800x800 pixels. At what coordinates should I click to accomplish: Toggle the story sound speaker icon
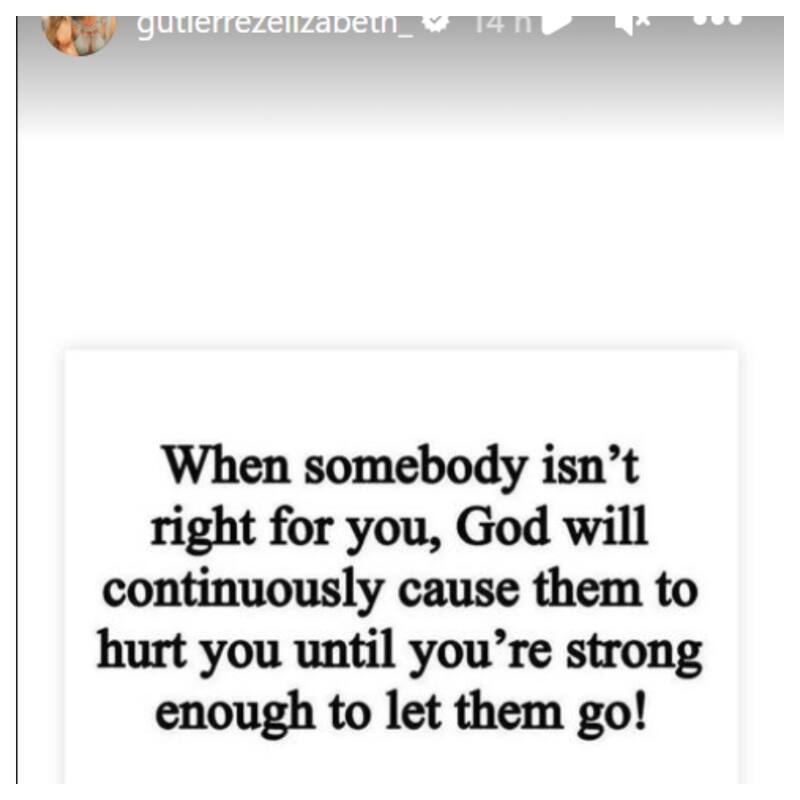(x=634, y=18)
